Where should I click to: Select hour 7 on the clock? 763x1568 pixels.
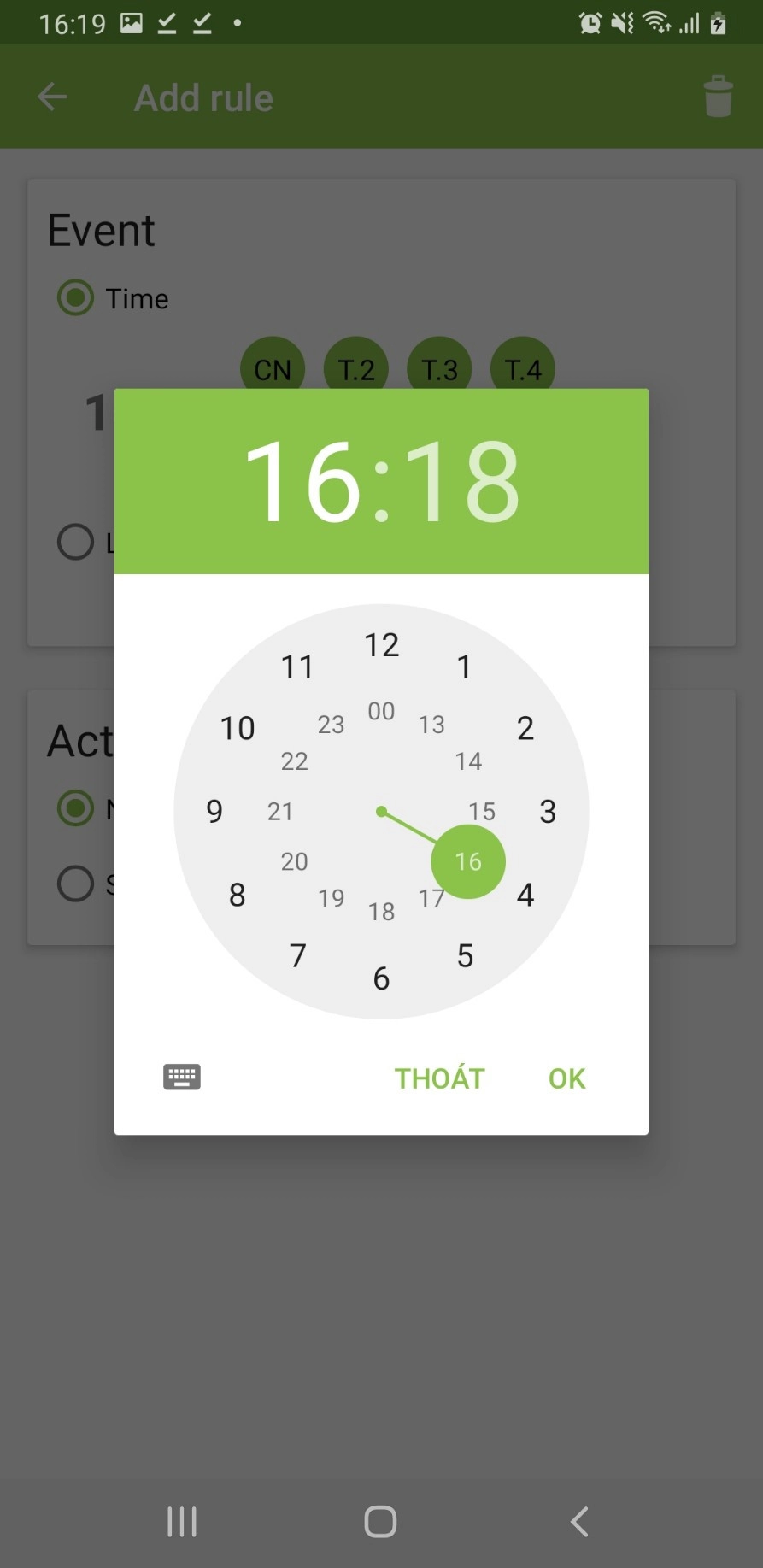[x=297, y=955]
